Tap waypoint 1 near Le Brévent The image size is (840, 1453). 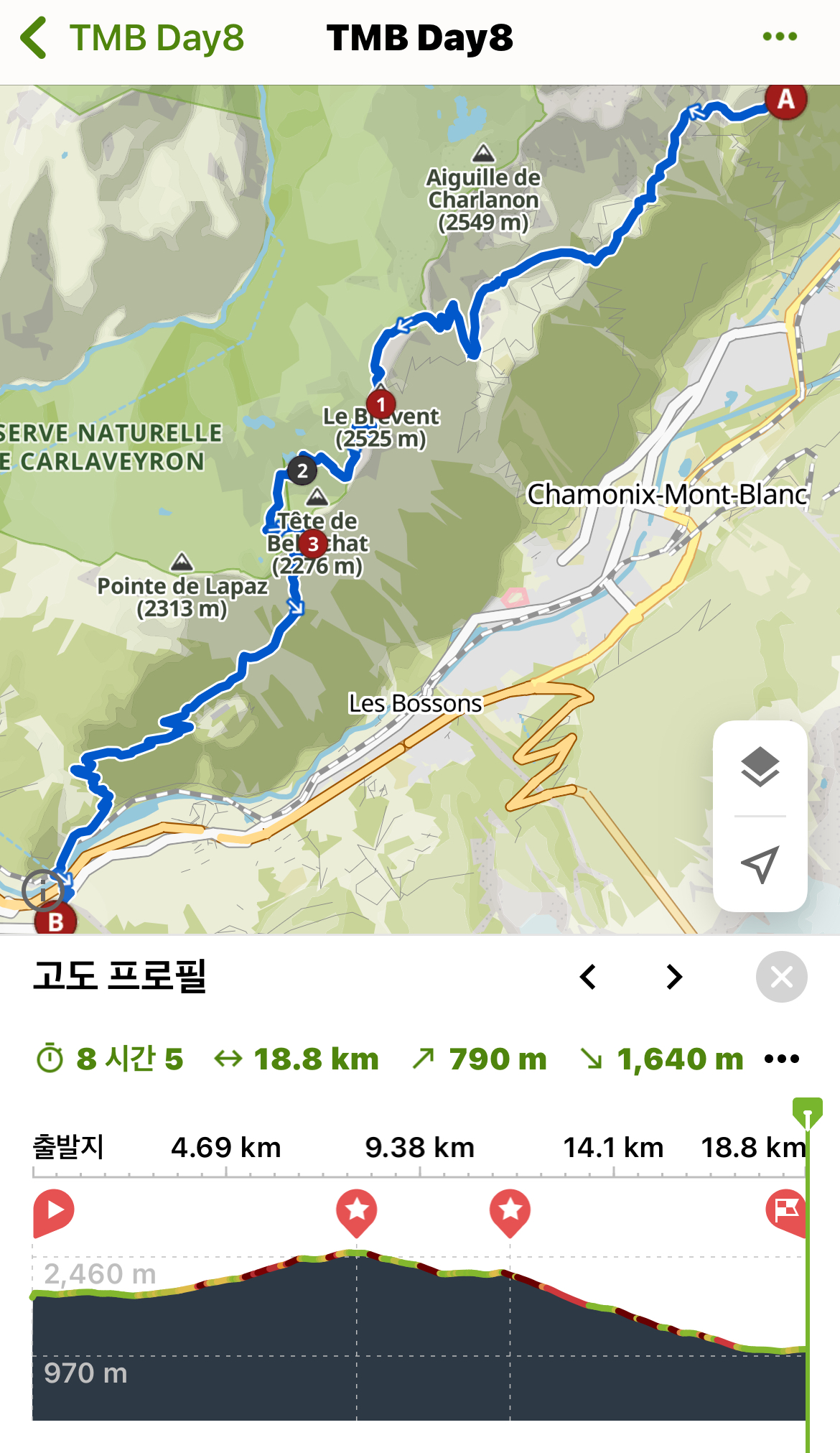pyautogui.click(x=381, y=404)
